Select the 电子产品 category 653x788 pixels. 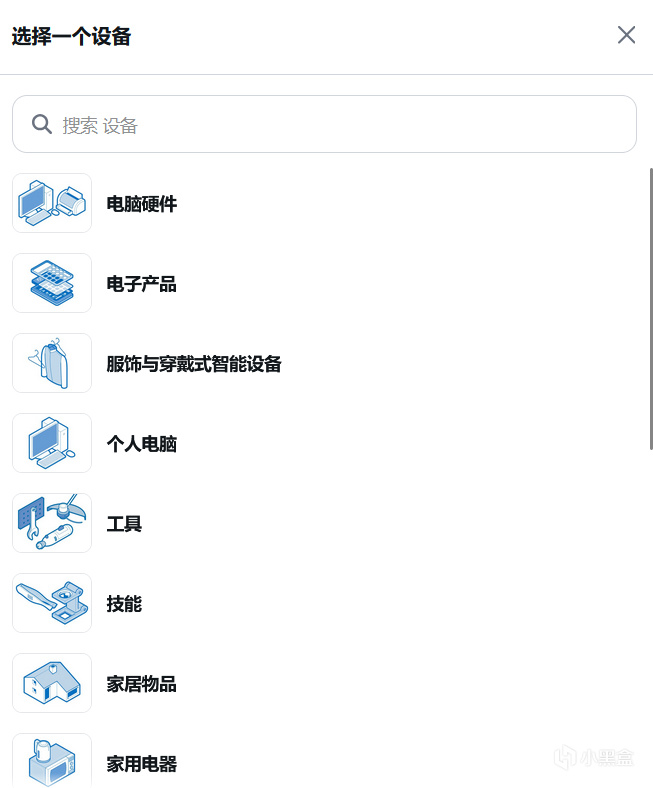142,284
